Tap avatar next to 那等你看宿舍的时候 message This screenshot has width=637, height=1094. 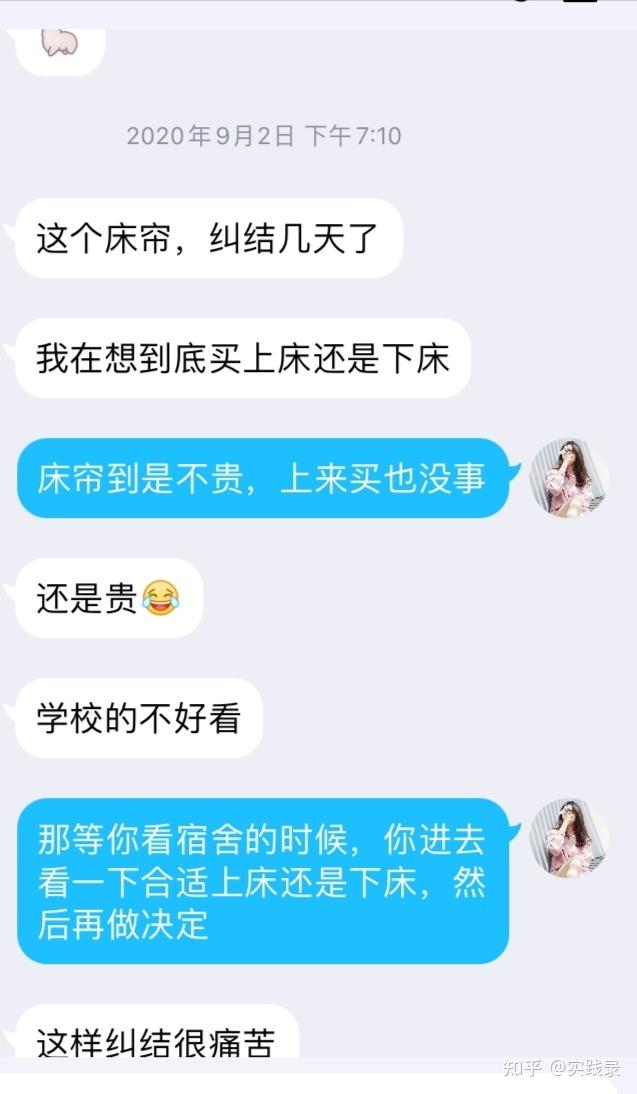click(569, 838)
